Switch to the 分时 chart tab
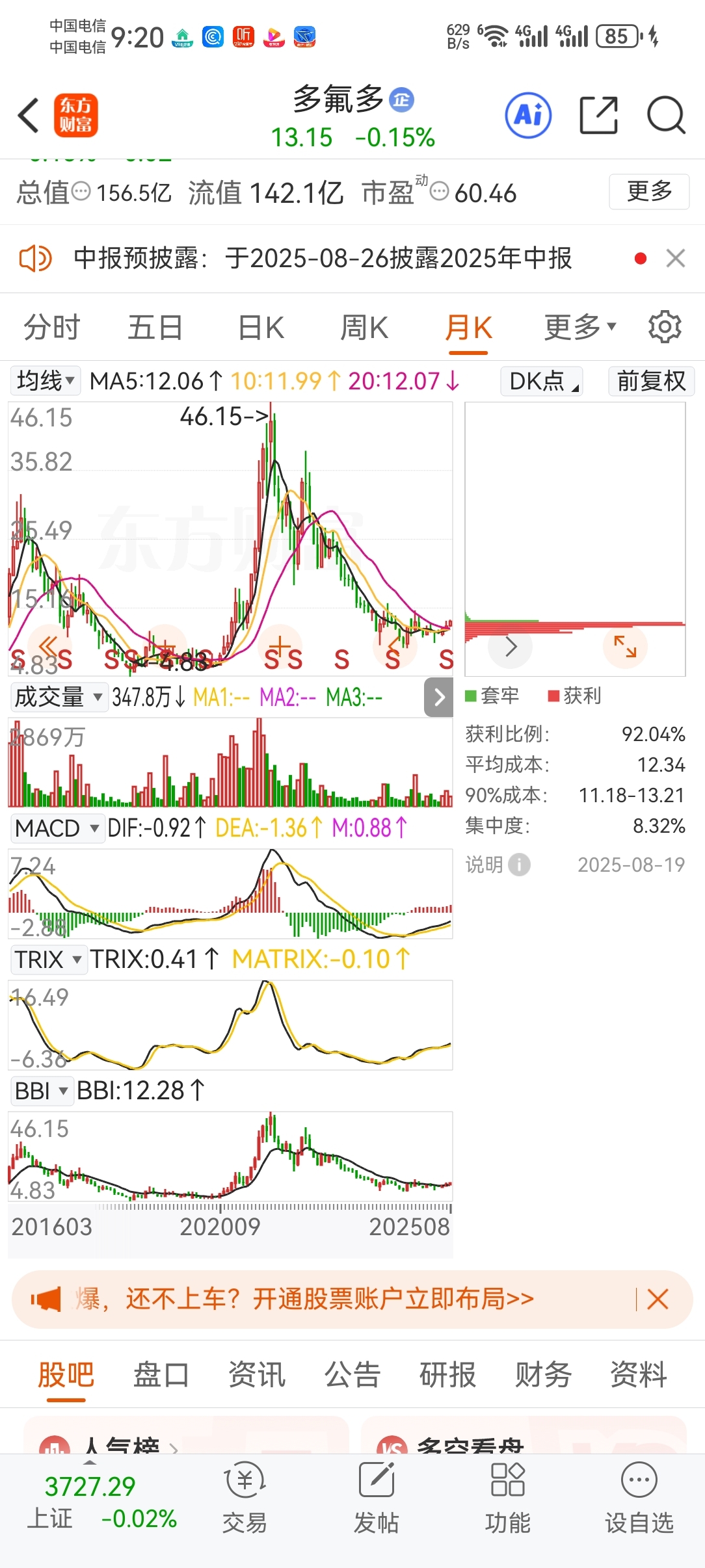The width and height of the screenshot is (705, 1568). click(x=52, y=327)
